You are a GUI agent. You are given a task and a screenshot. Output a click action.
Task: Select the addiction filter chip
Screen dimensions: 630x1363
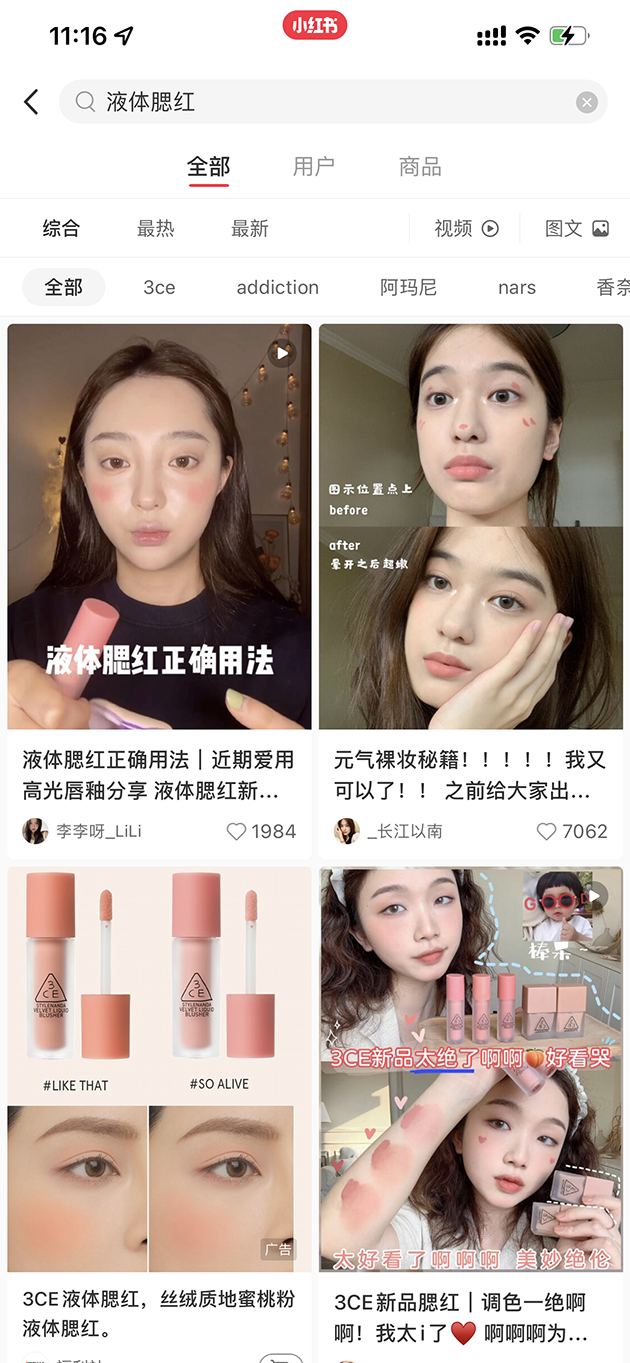click(278, 288)
